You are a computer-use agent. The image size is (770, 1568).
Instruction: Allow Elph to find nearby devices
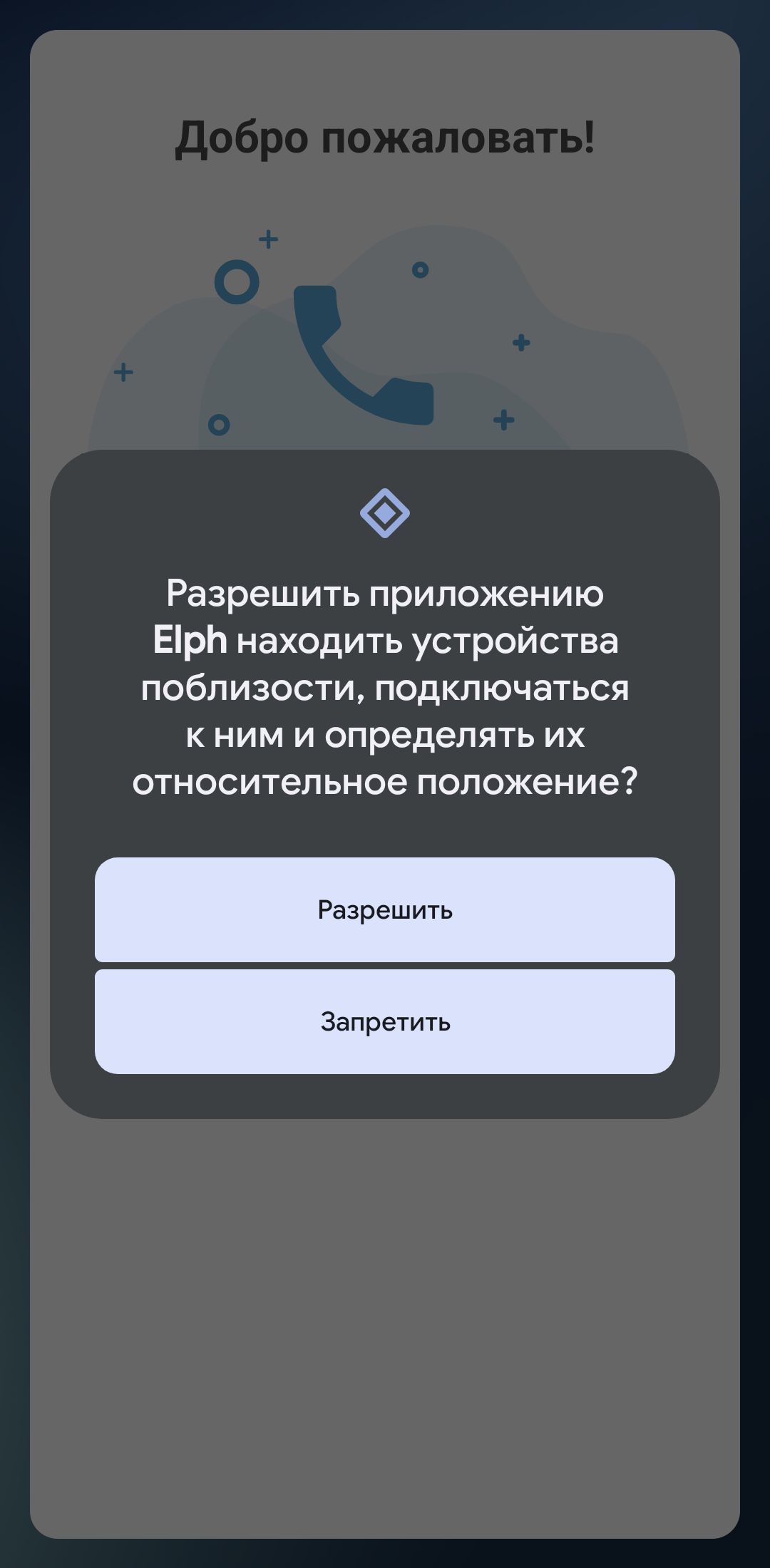[x=385, y=909]
